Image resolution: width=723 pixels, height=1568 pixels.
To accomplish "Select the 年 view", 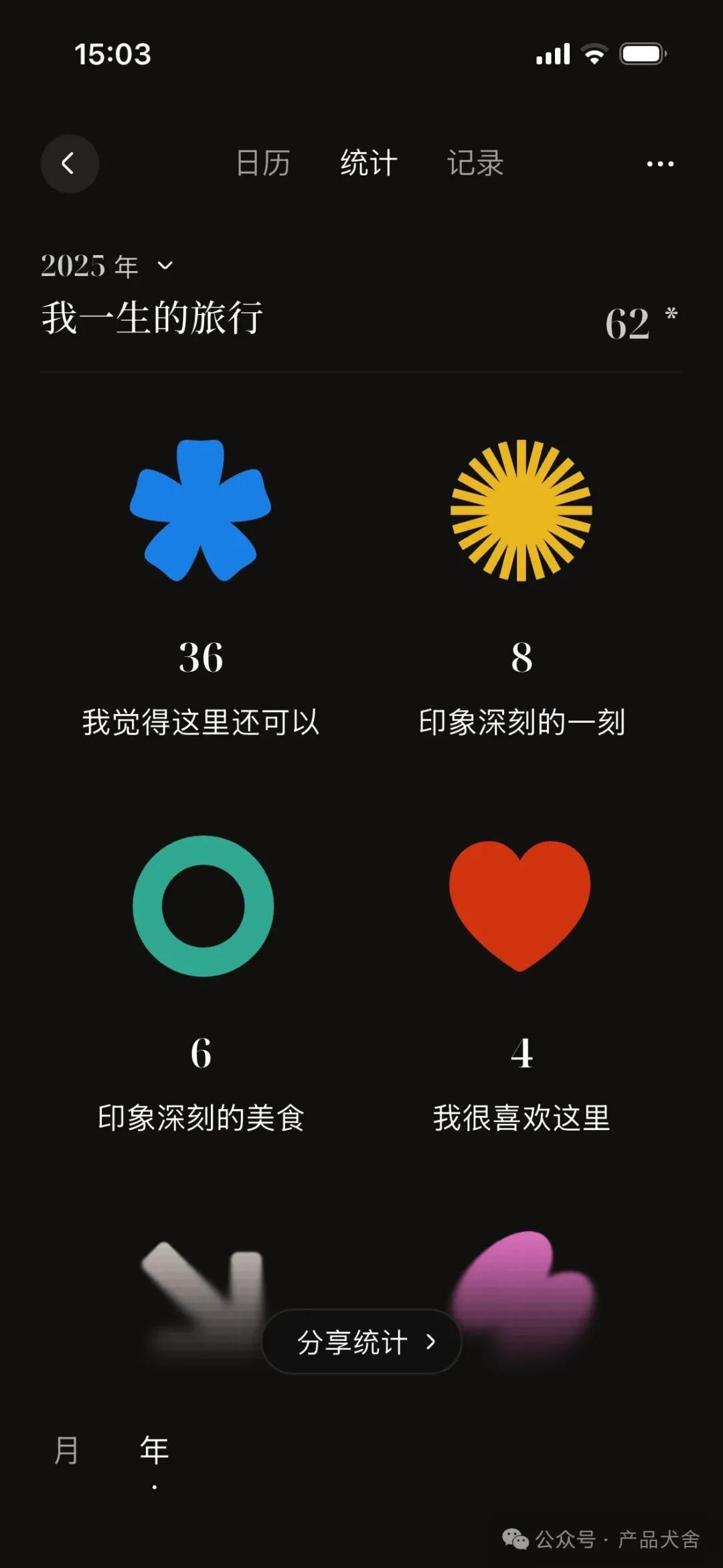I will (154, 1450).
